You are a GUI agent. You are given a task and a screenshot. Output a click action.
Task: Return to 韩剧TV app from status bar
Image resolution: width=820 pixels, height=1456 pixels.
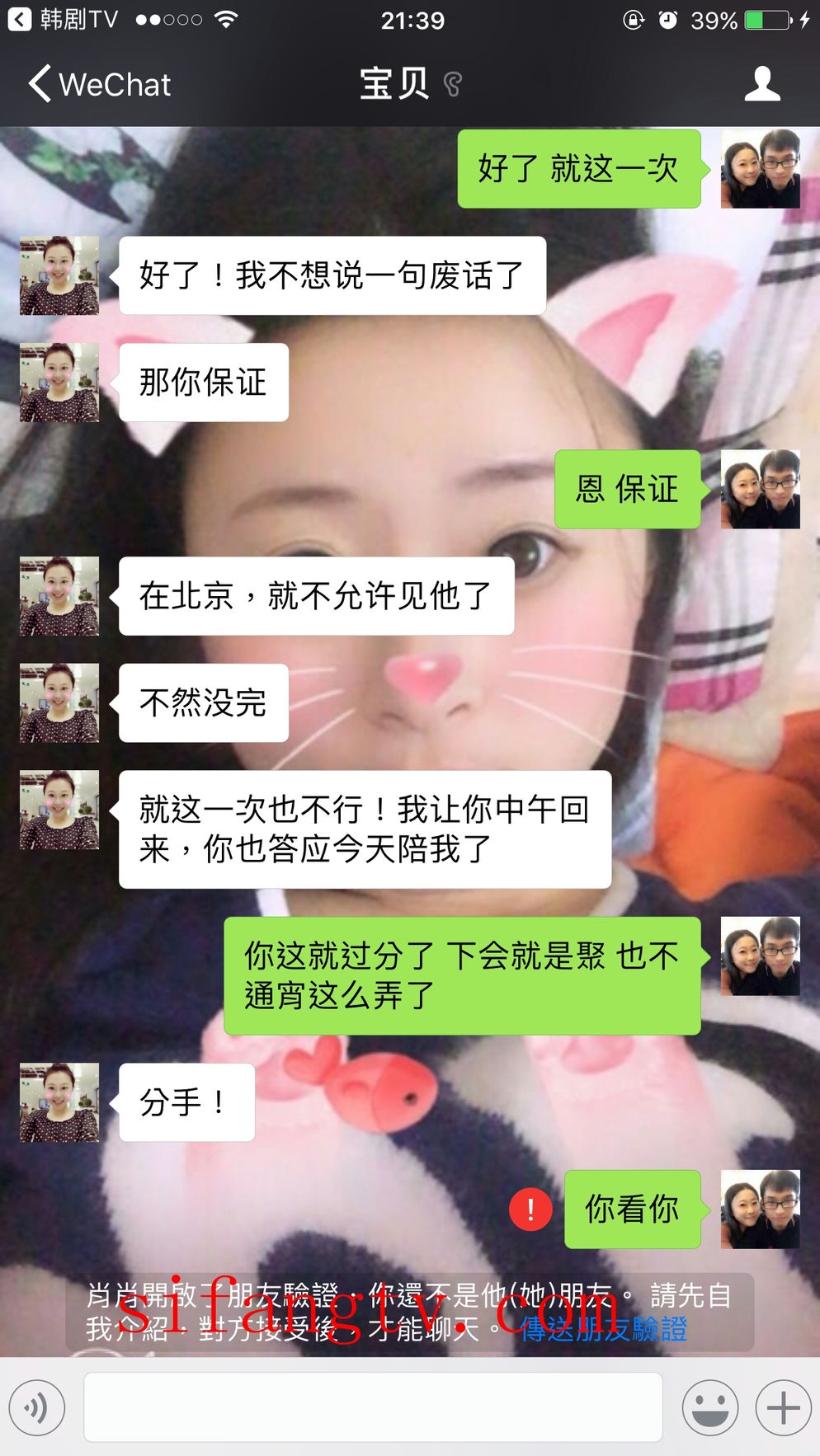point(64,20)
